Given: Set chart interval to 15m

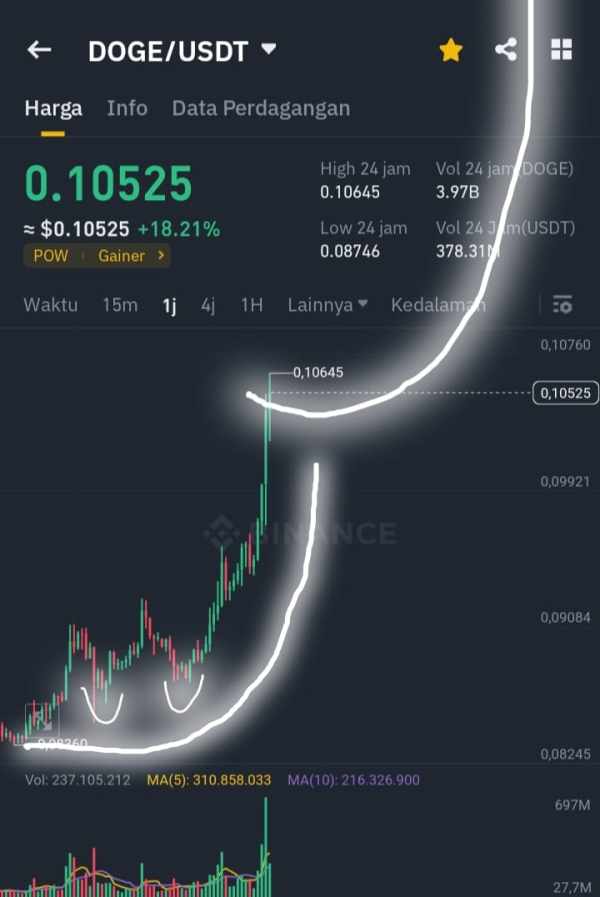Looking at the screenshot, I should 120,305.
